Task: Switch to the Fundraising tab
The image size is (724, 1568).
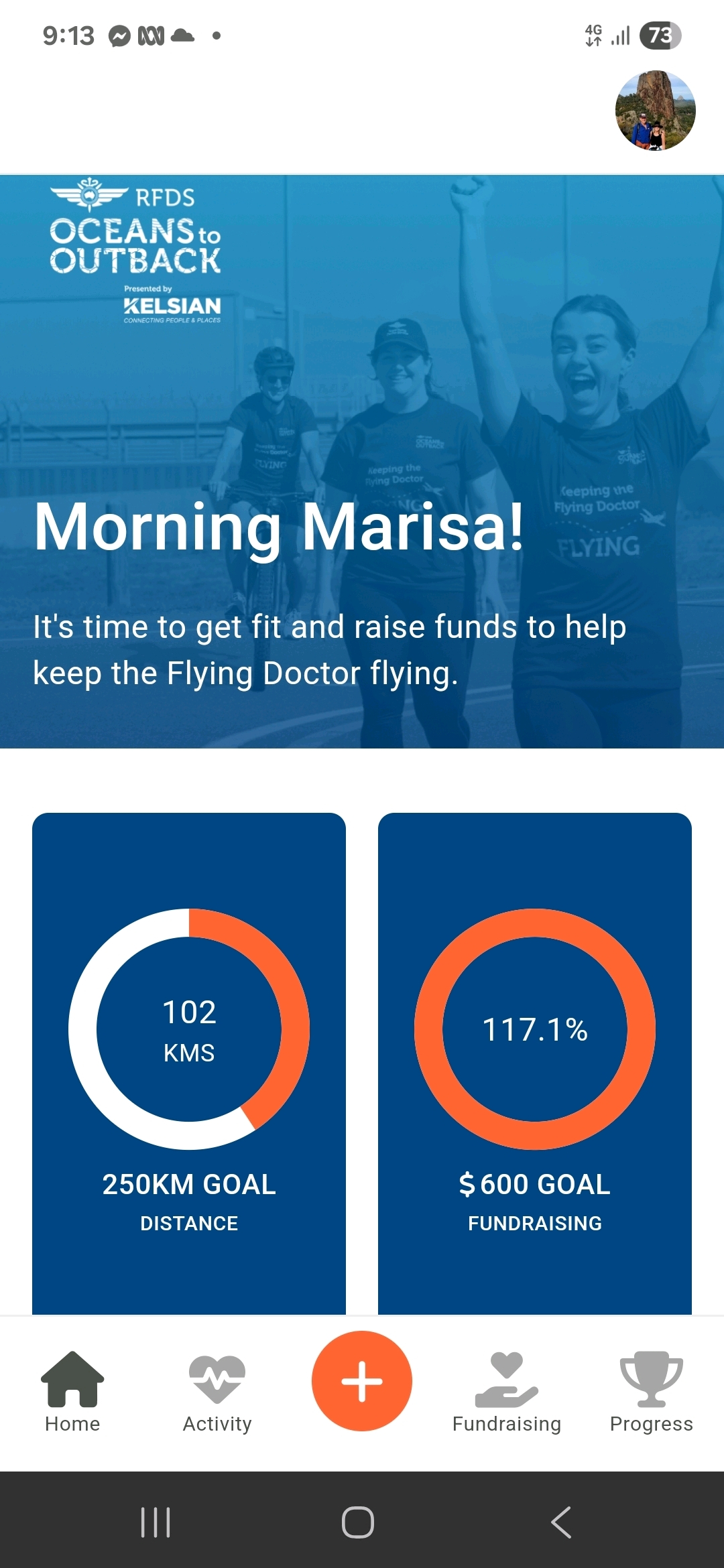Action: 507,1391
